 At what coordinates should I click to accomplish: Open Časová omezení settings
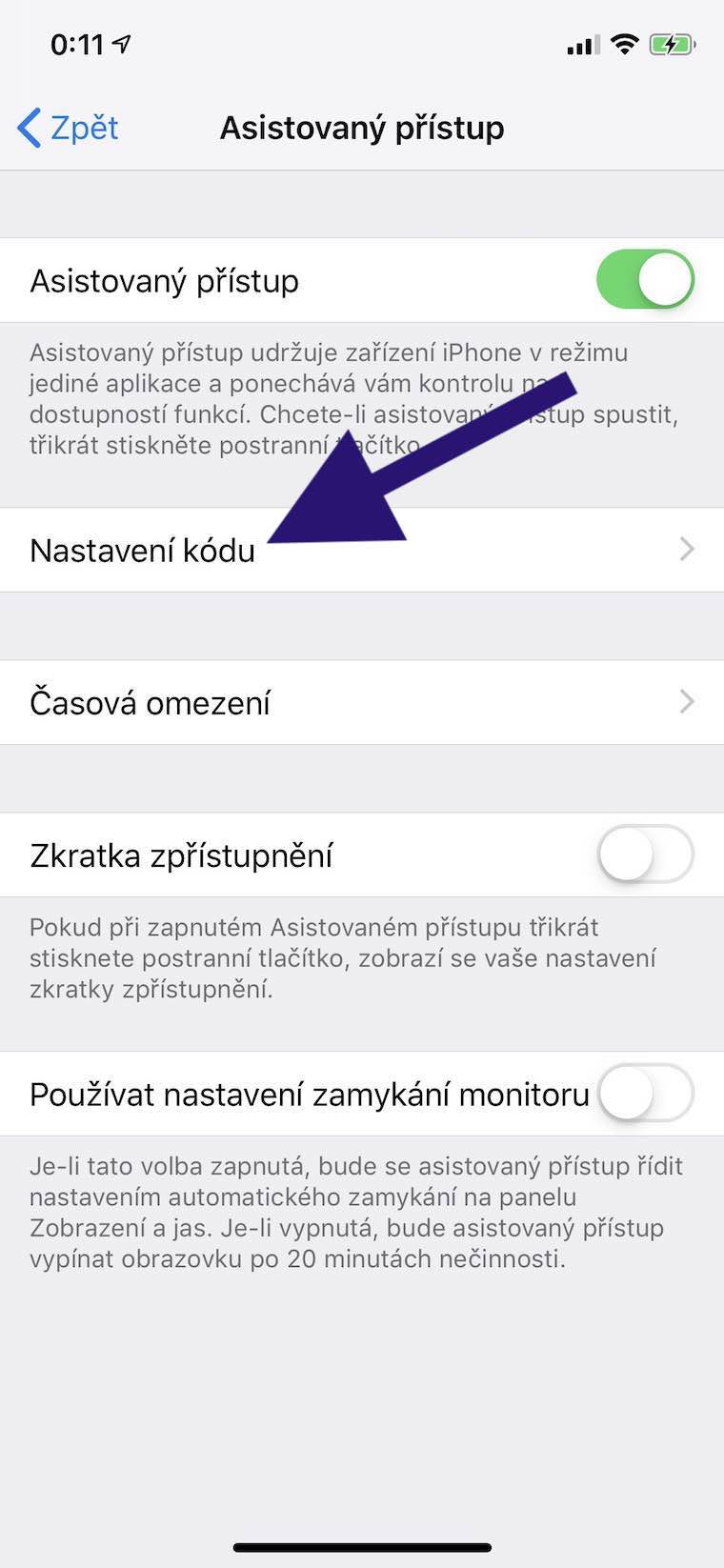click(362, 703)
